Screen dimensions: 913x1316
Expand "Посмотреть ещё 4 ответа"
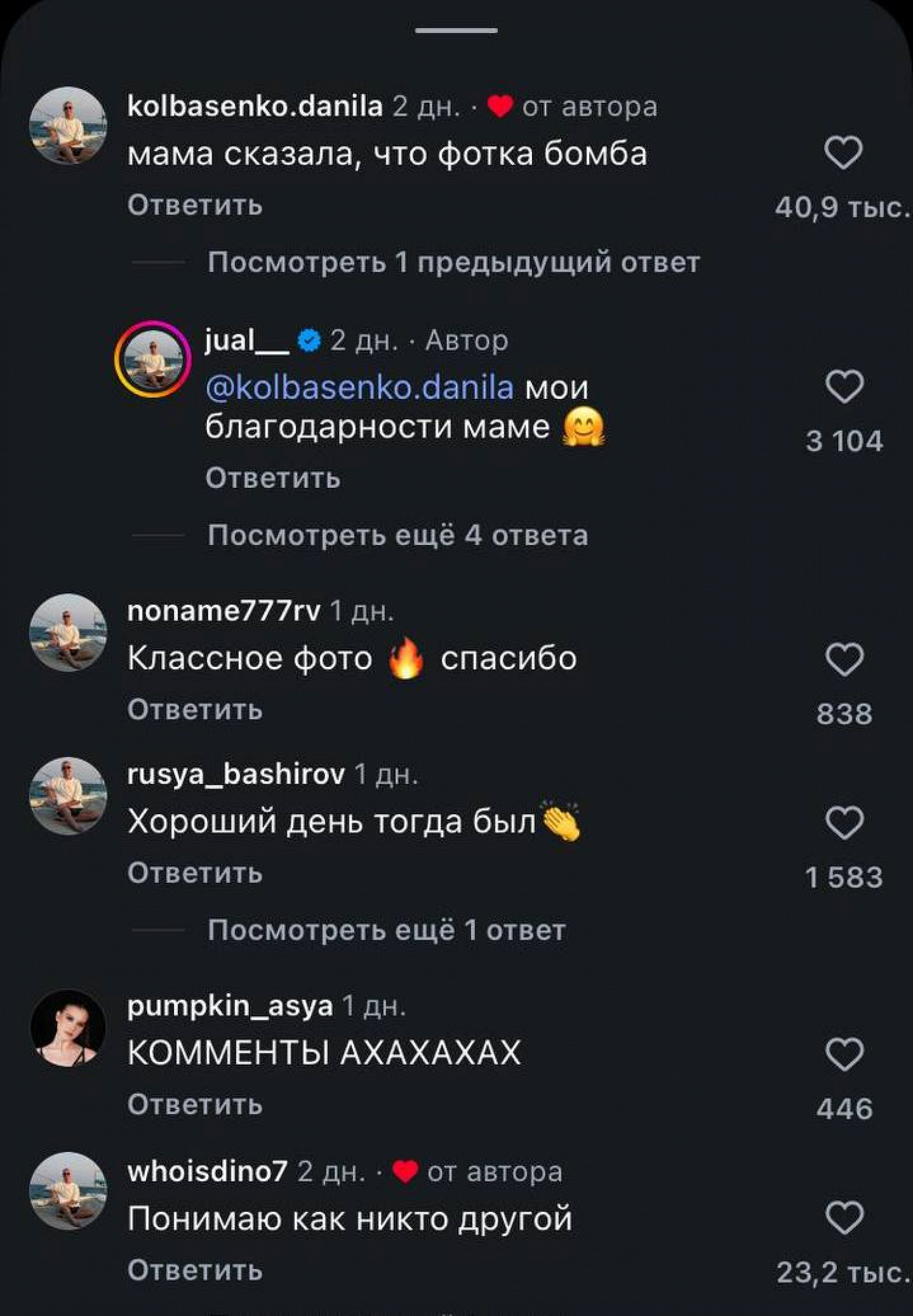pos(397,536)
